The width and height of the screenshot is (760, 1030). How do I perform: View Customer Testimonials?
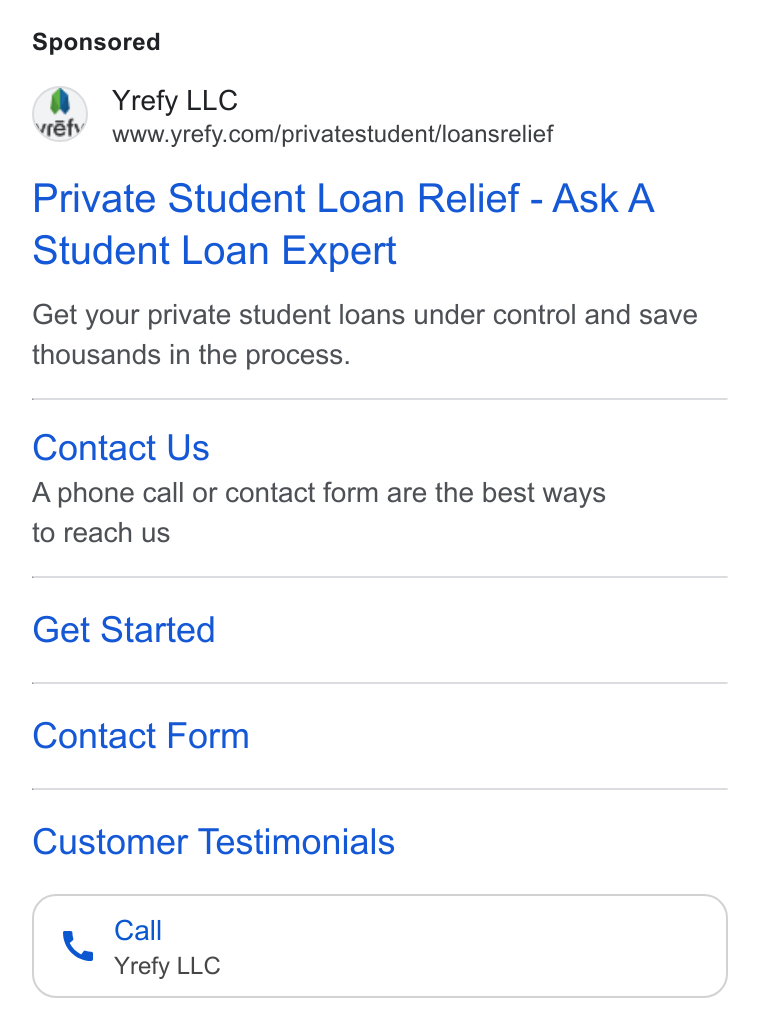(213, 841)
